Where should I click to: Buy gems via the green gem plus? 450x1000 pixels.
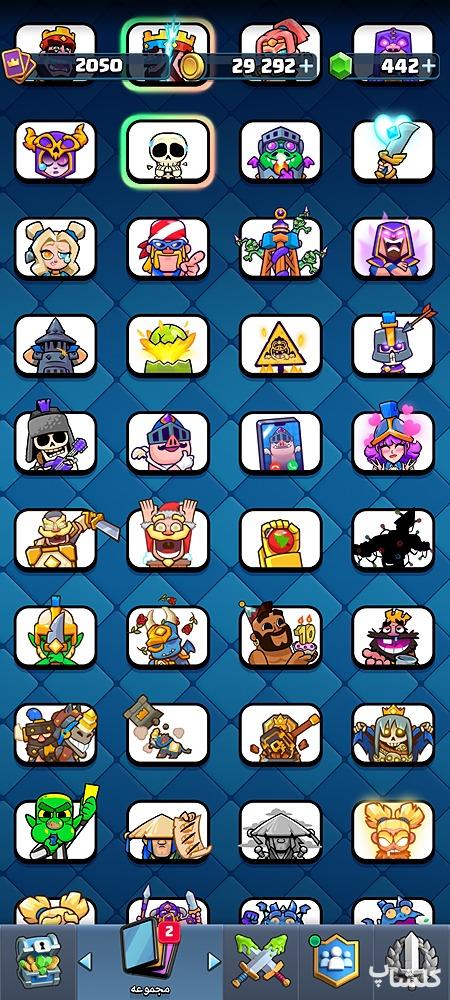point(429,66)
